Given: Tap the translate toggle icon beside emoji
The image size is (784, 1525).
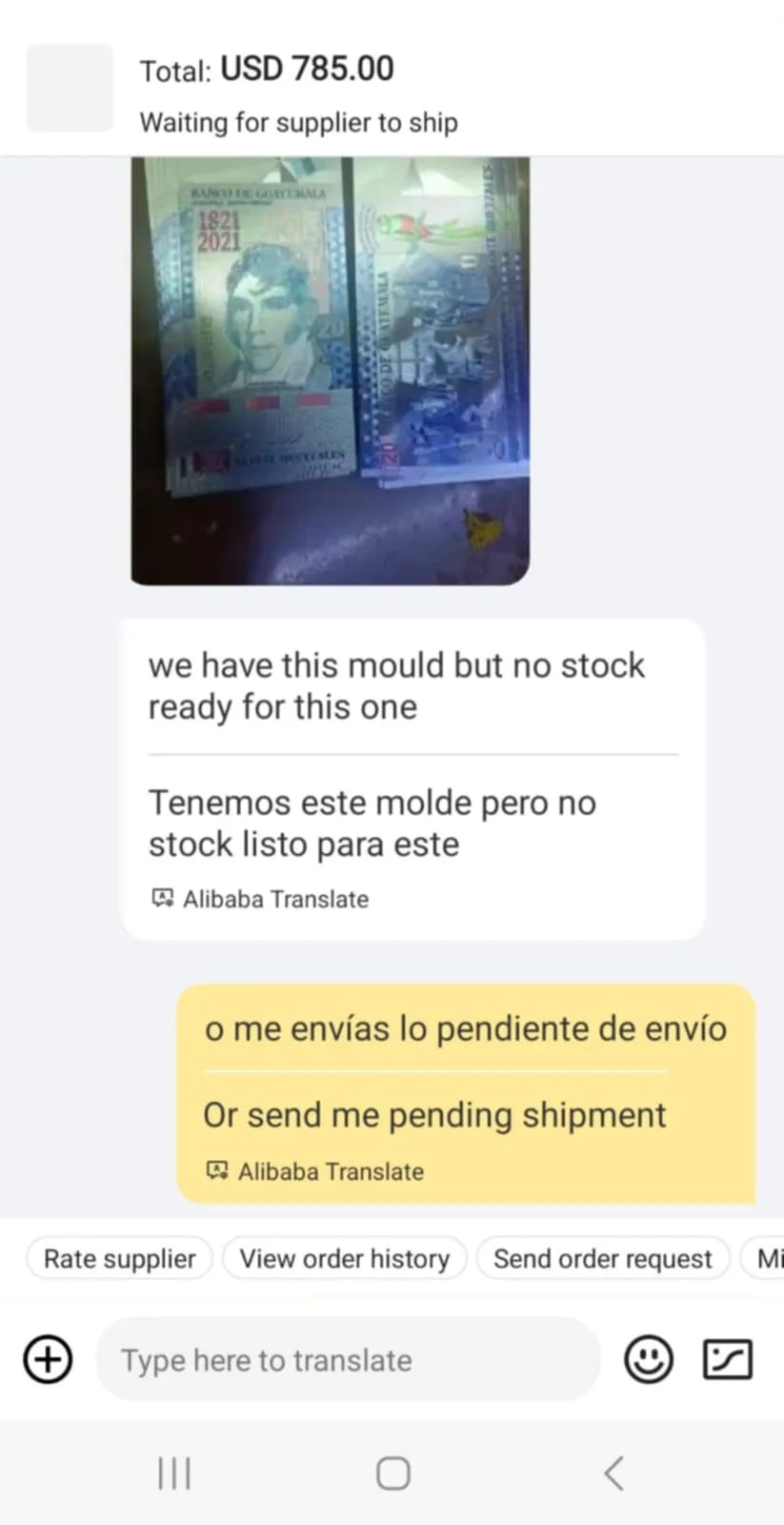Looking at the screenshot, I should coord(728,1359).
